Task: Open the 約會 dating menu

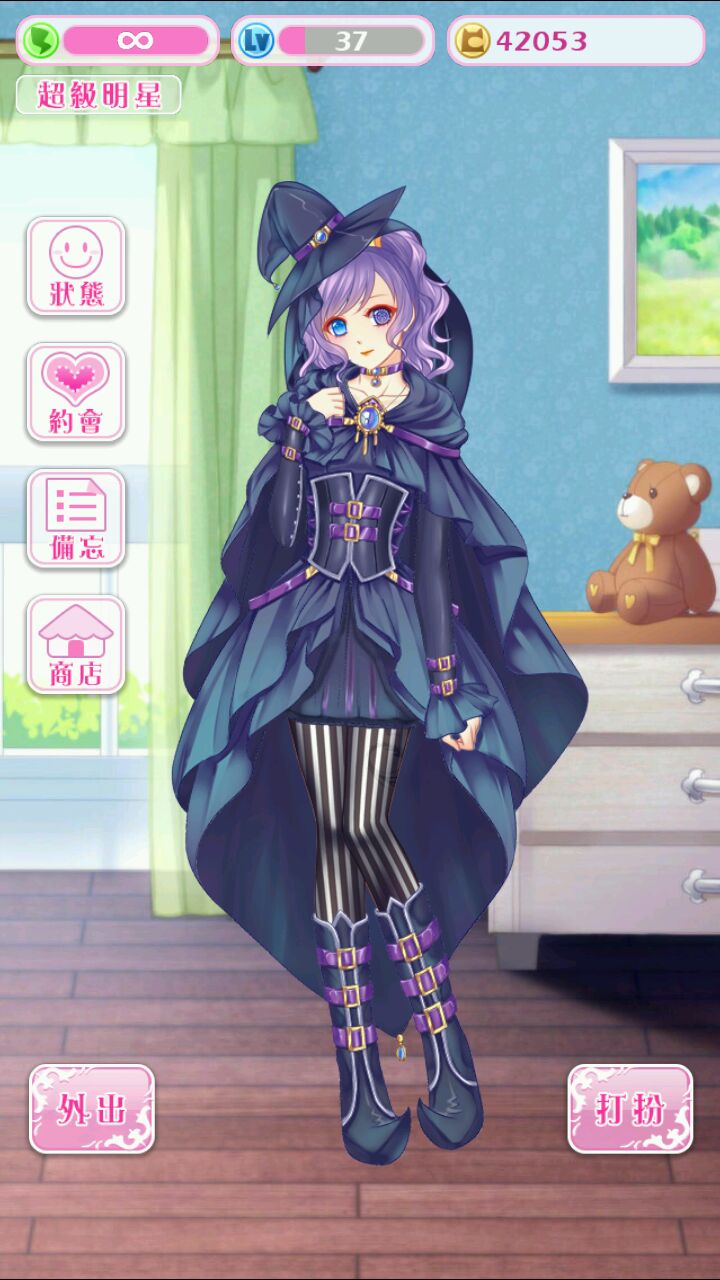Action: (x=76, y=393)
